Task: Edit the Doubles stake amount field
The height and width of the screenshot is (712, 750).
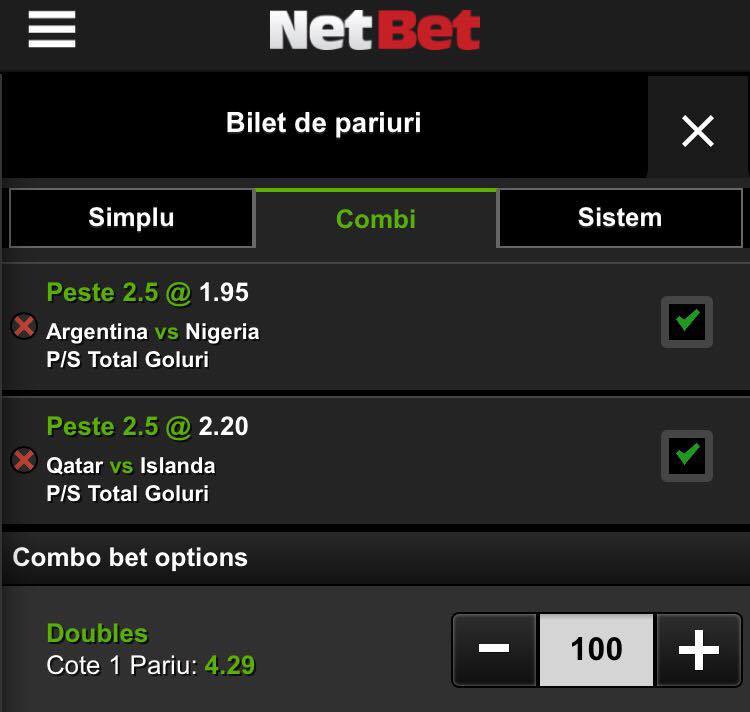Action: (x=596, y=649)
